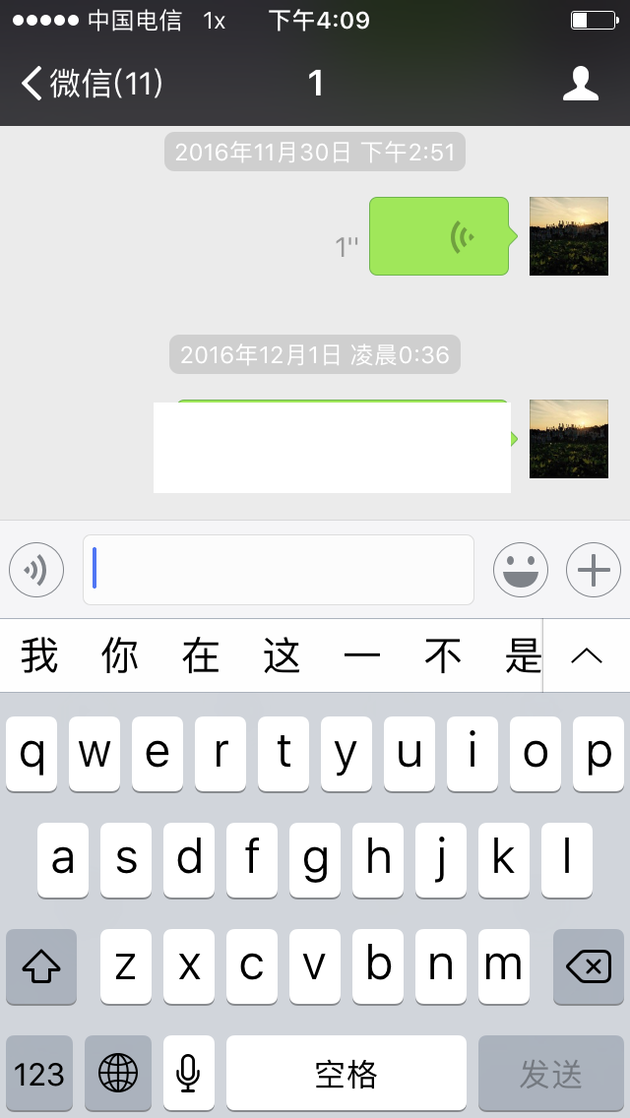Go back to the 微信 chat list
This screenshot has height=1118, width=630.
pyautogui.click(x=92, y=83)
